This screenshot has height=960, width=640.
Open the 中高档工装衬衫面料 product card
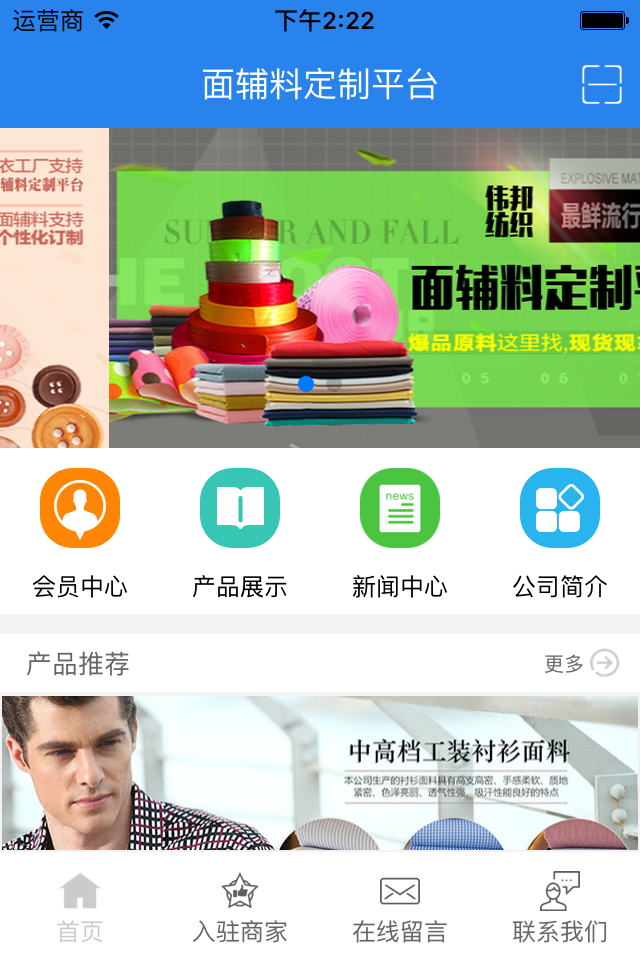pyautogui.click(x=320, y=773)
